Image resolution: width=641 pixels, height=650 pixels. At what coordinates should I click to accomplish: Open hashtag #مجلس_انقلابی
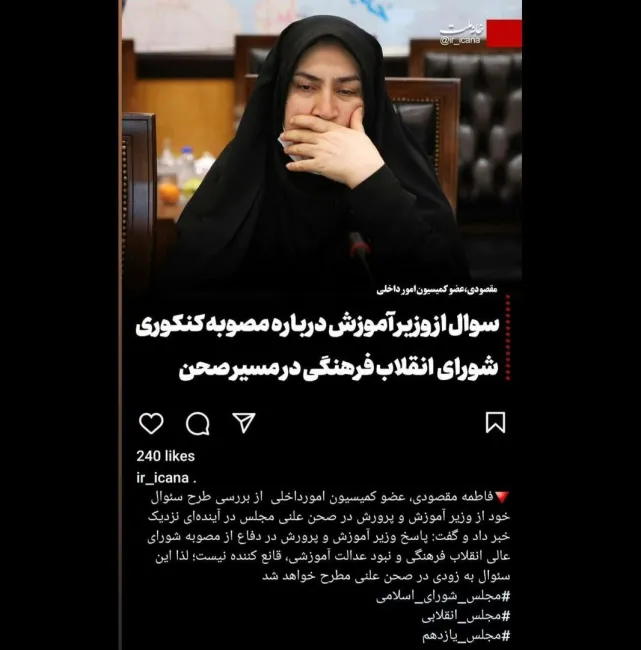tap(468, 616)
